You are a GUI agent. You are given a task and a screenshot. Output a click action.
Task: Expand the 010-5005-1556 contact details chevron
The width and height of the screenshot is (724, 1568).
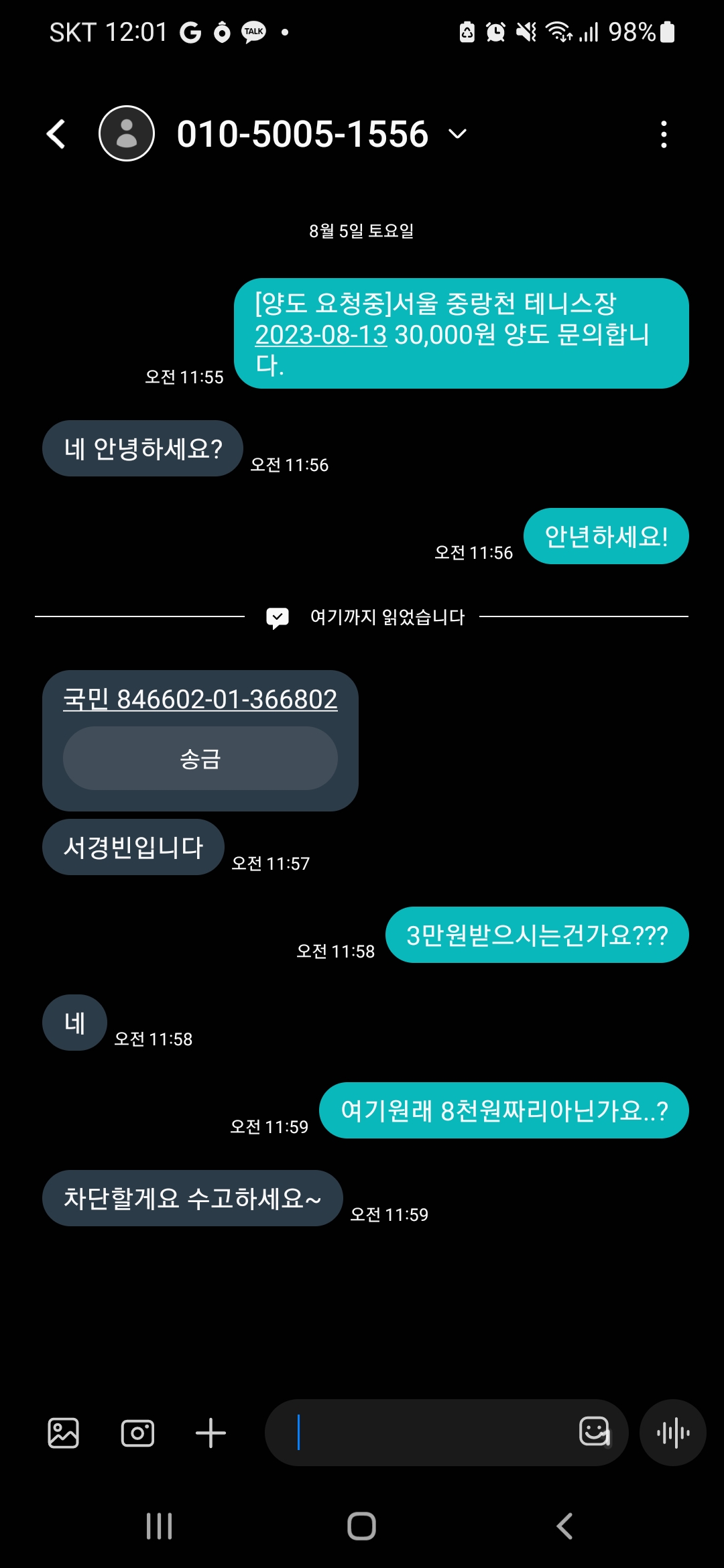pos(457,134)
